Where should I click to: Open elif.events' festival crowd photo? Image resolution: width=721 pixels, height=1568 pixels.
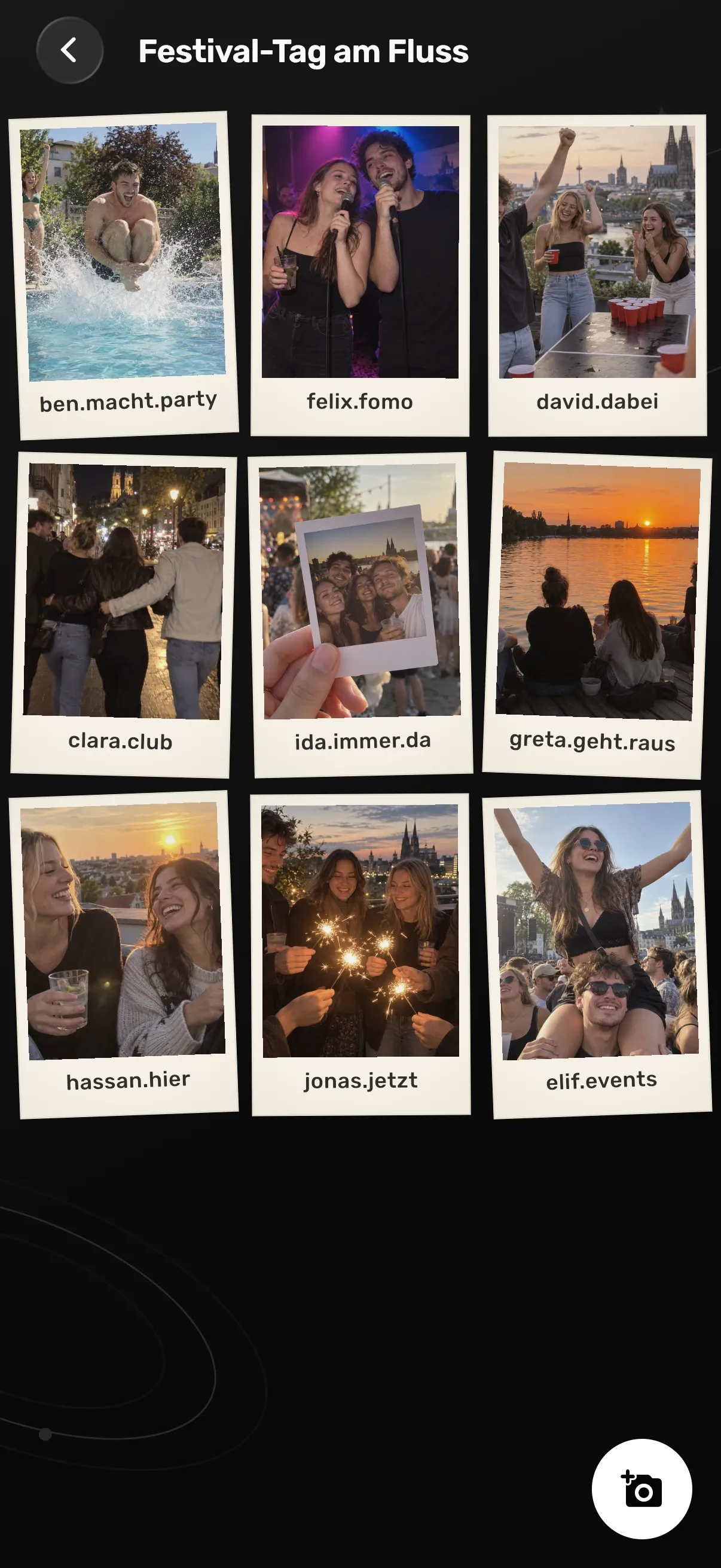coord(597,954)
